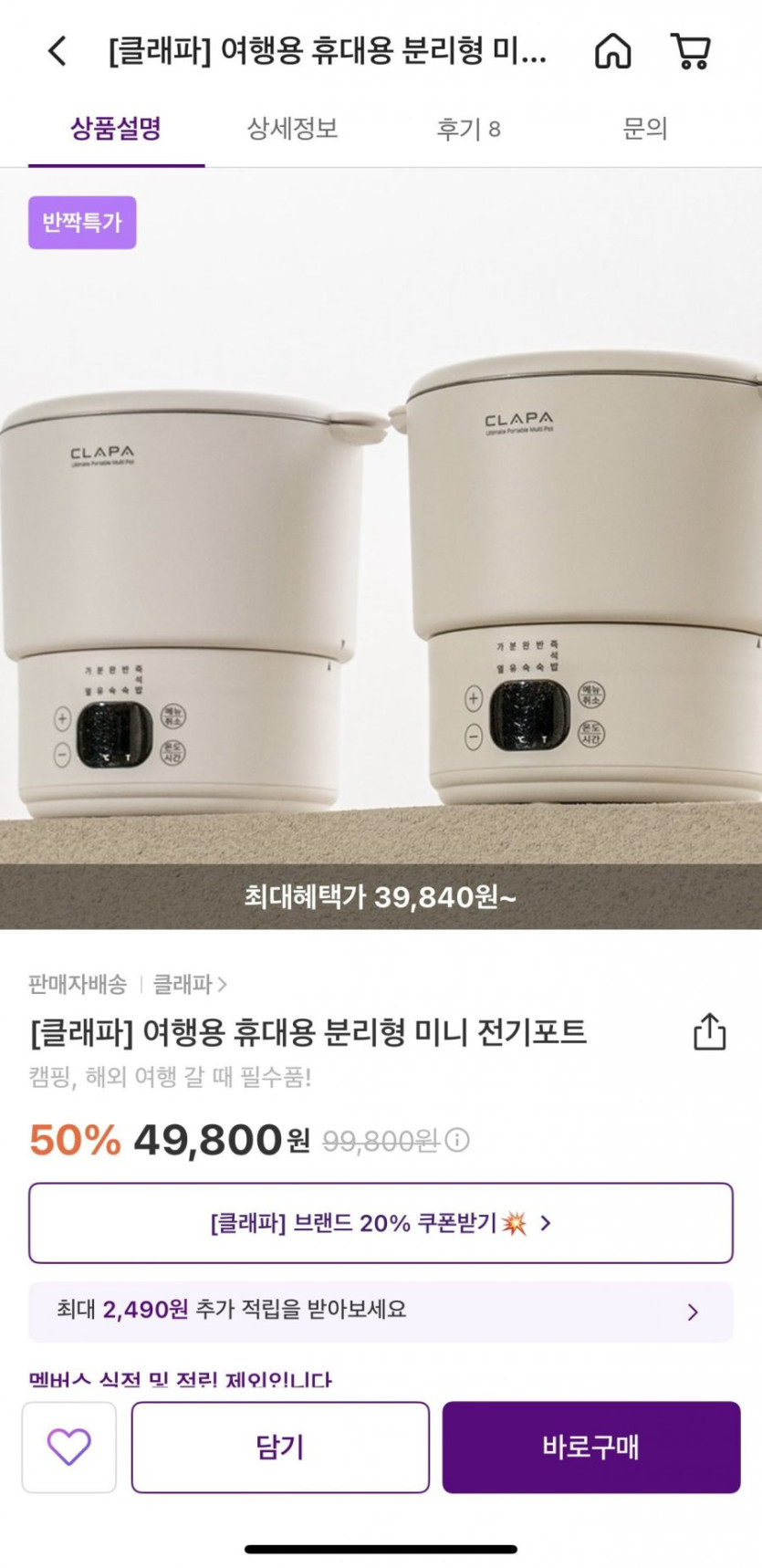Show original price info icon
The image size is (762, 1568).
click(x=458, y=1140)
